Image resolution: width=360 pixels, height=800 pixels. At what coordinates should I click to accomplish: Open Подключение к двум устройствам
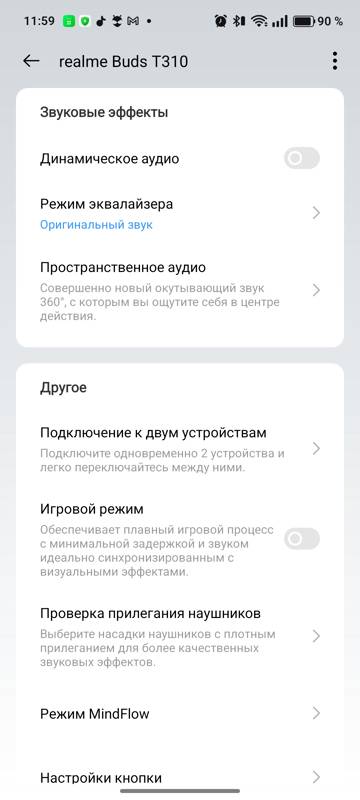[180, 449]
